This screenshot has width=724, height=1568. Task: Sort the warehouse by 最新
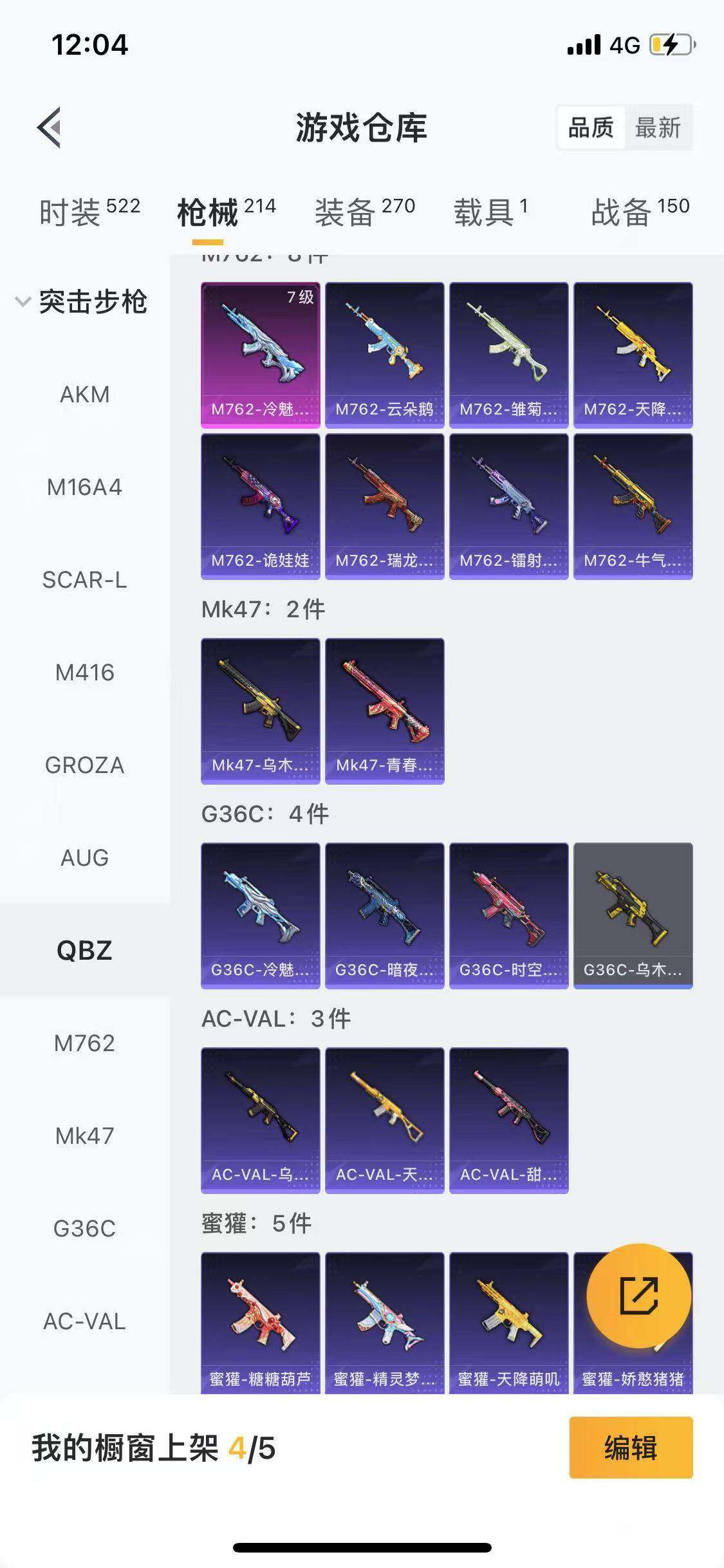point(657,127)
